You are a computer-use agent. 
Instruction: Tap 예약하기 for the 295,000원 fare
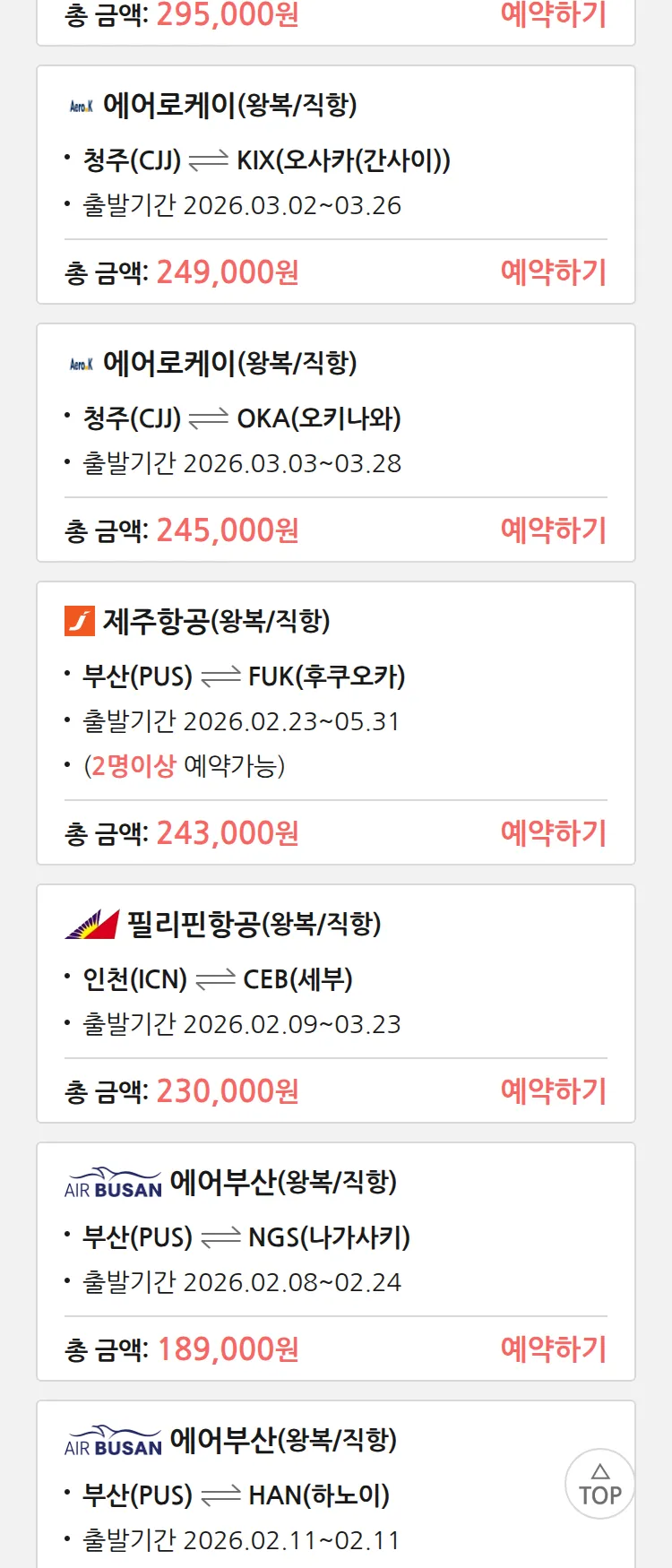[553, 14]
